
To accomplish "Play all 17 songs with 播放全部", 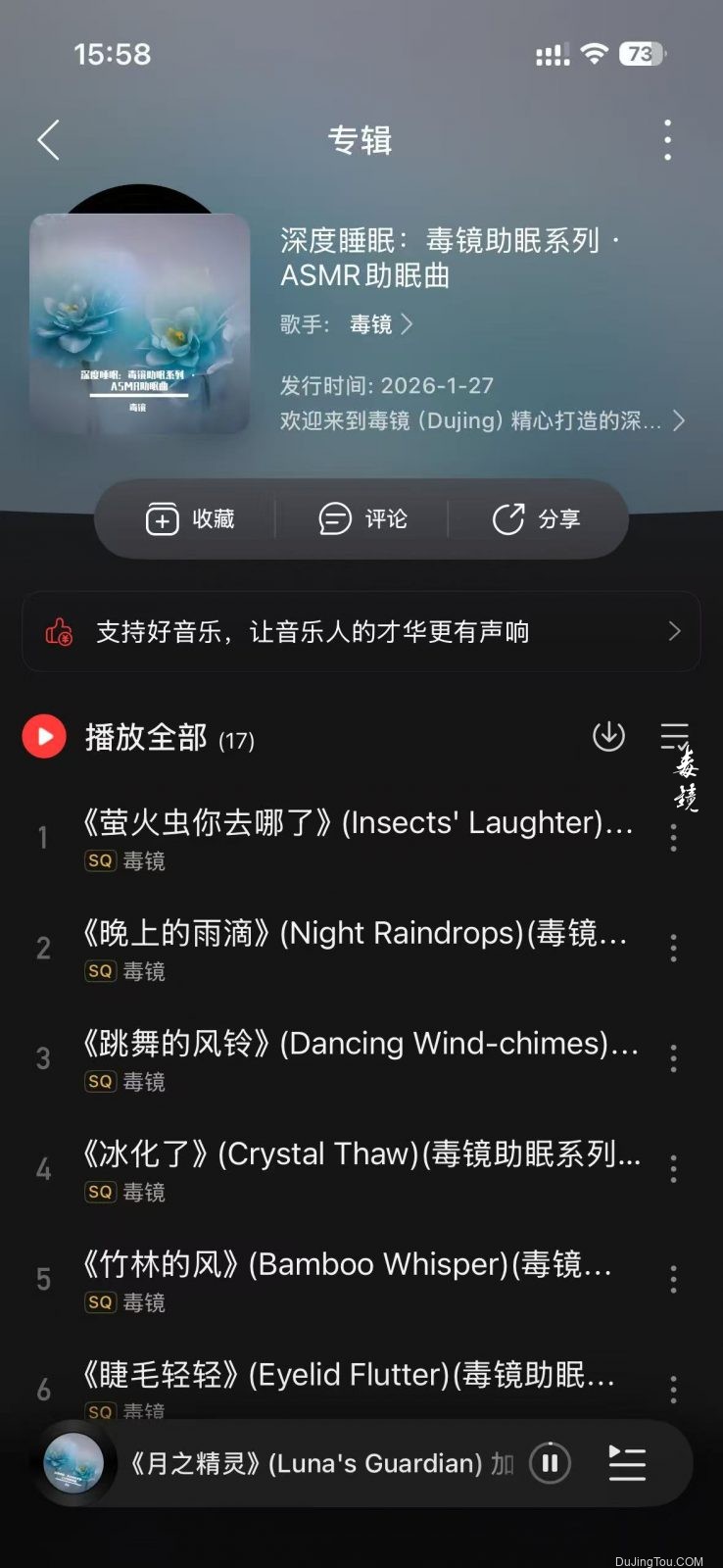I will click(45, 737).
